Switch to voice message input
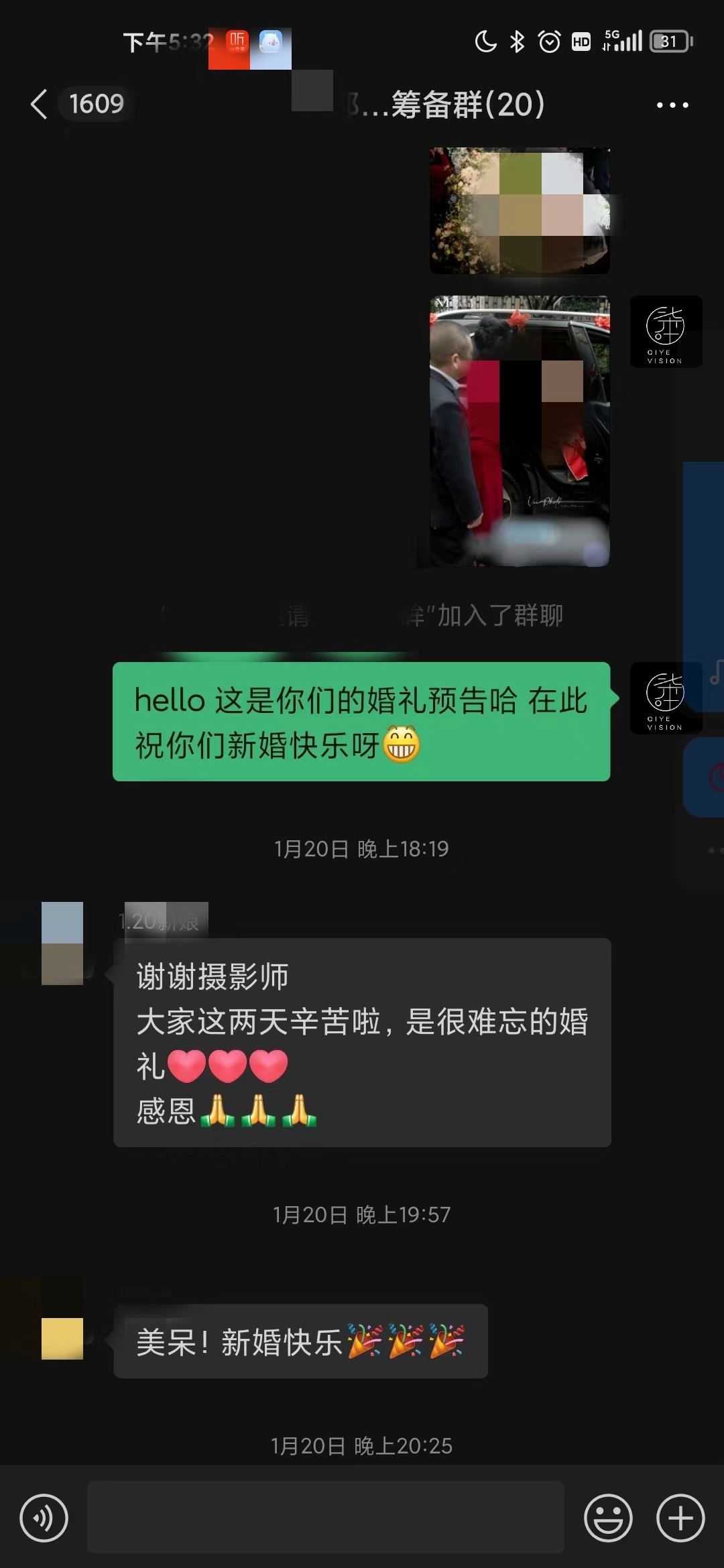 (x=44, y=1518)
